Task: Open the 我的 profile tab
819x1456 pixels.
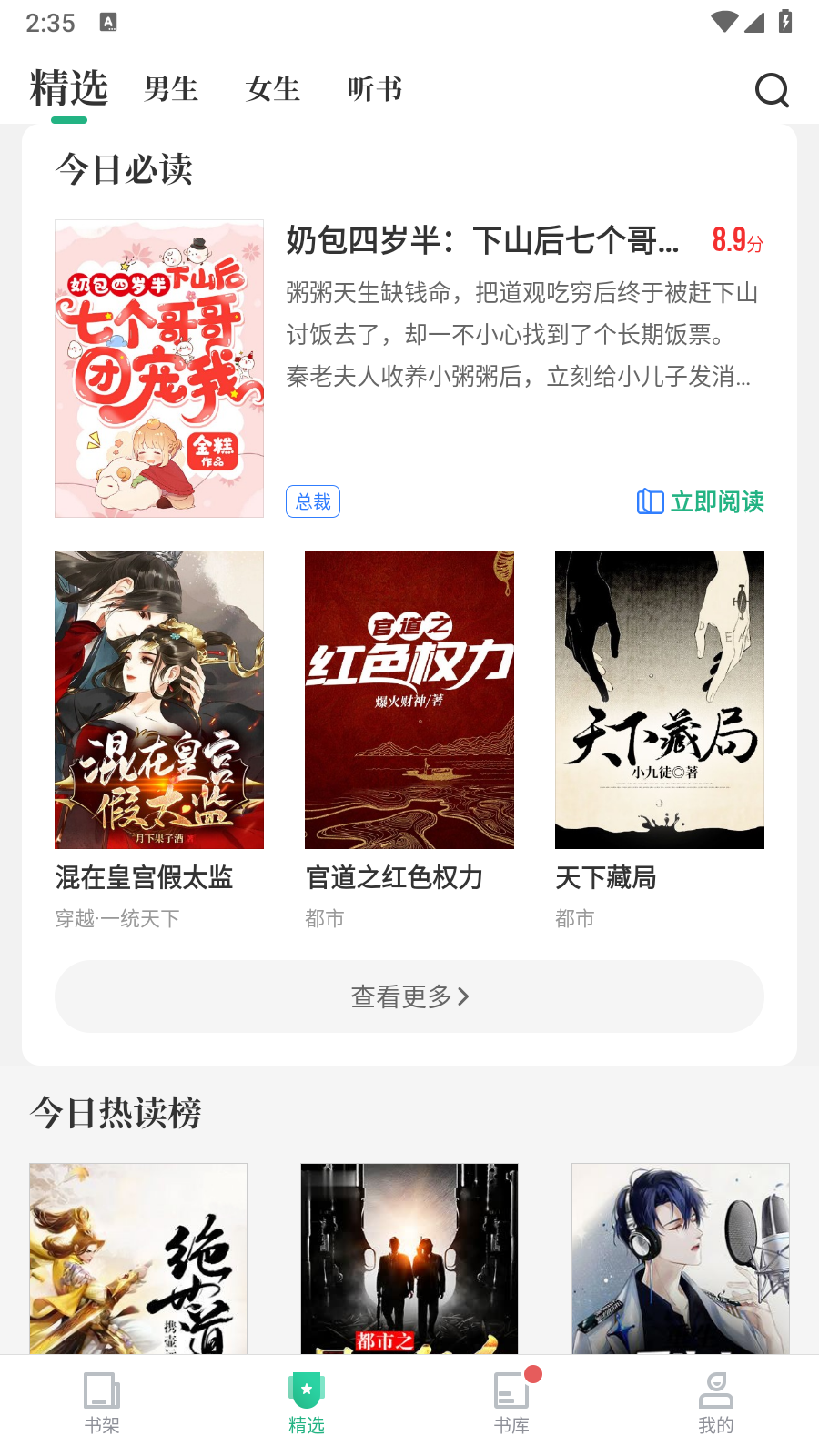Action: pos(716,1403)
